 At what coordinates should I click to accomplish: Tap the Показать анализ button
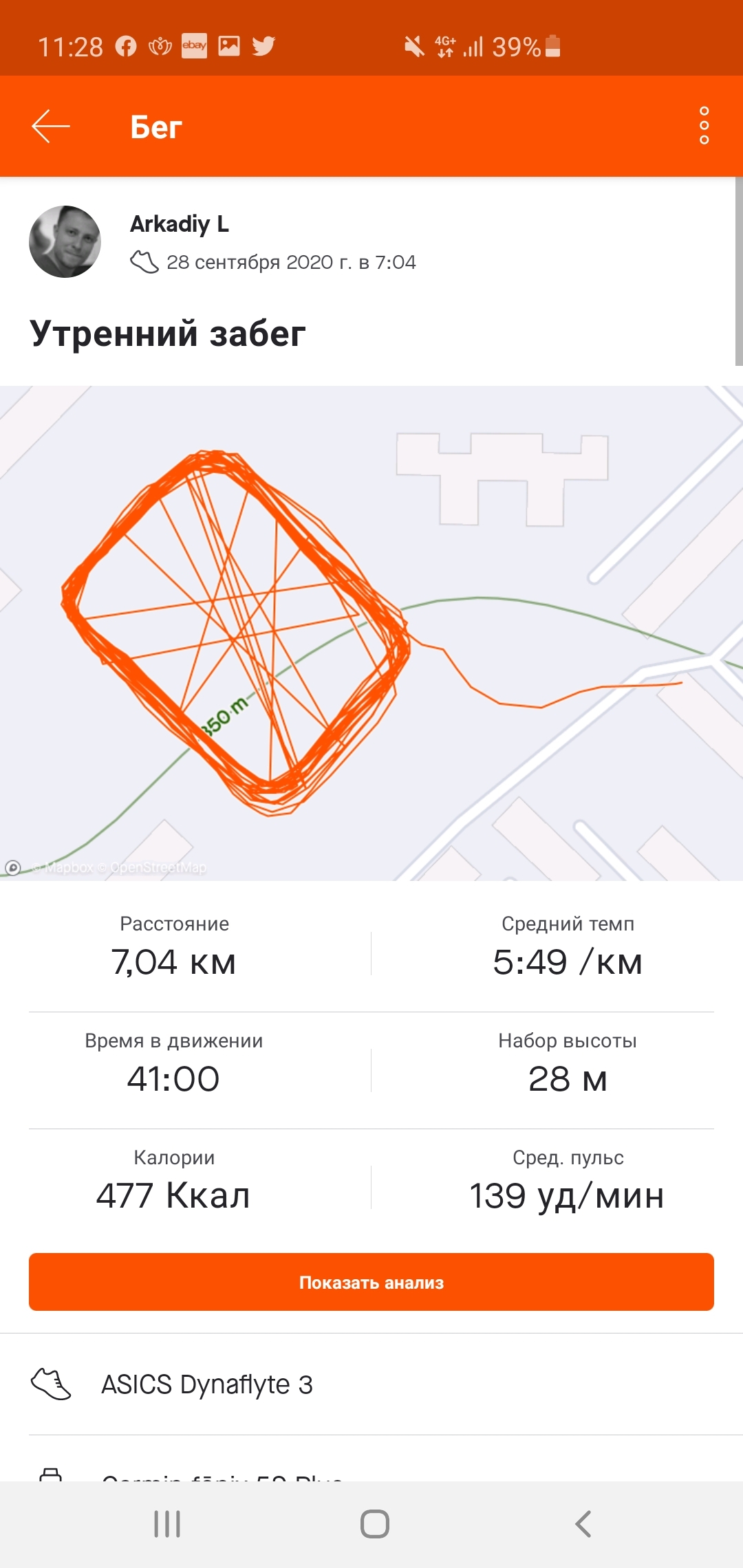click(371, 1282)
